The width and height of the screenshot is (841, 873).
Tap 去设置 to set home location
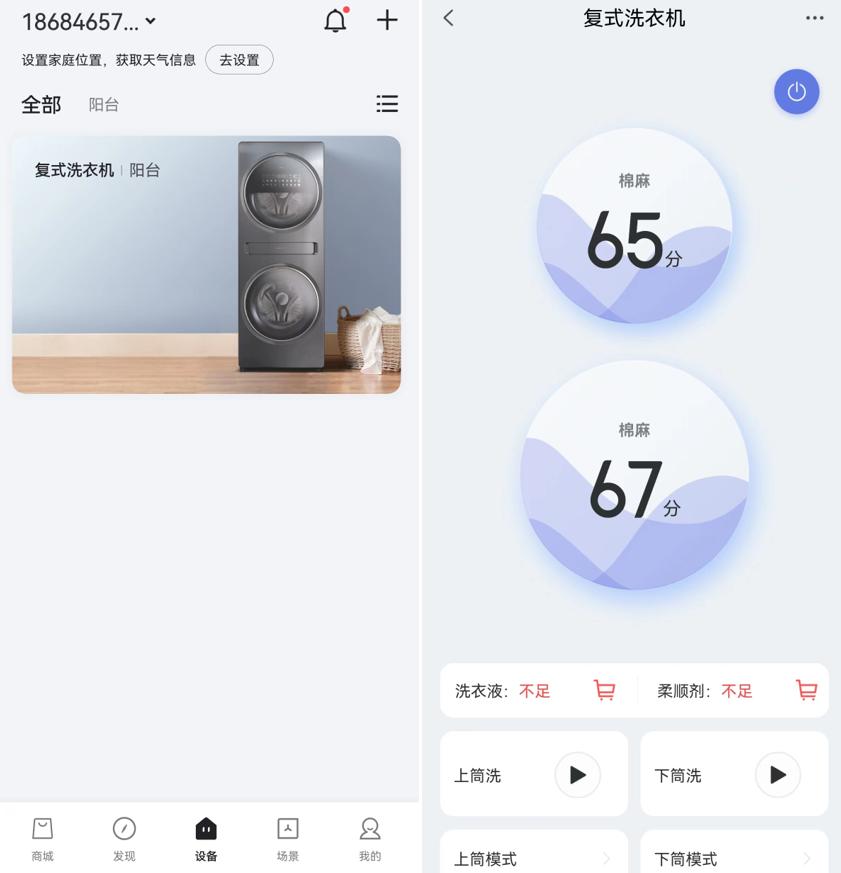coord(239,60)
